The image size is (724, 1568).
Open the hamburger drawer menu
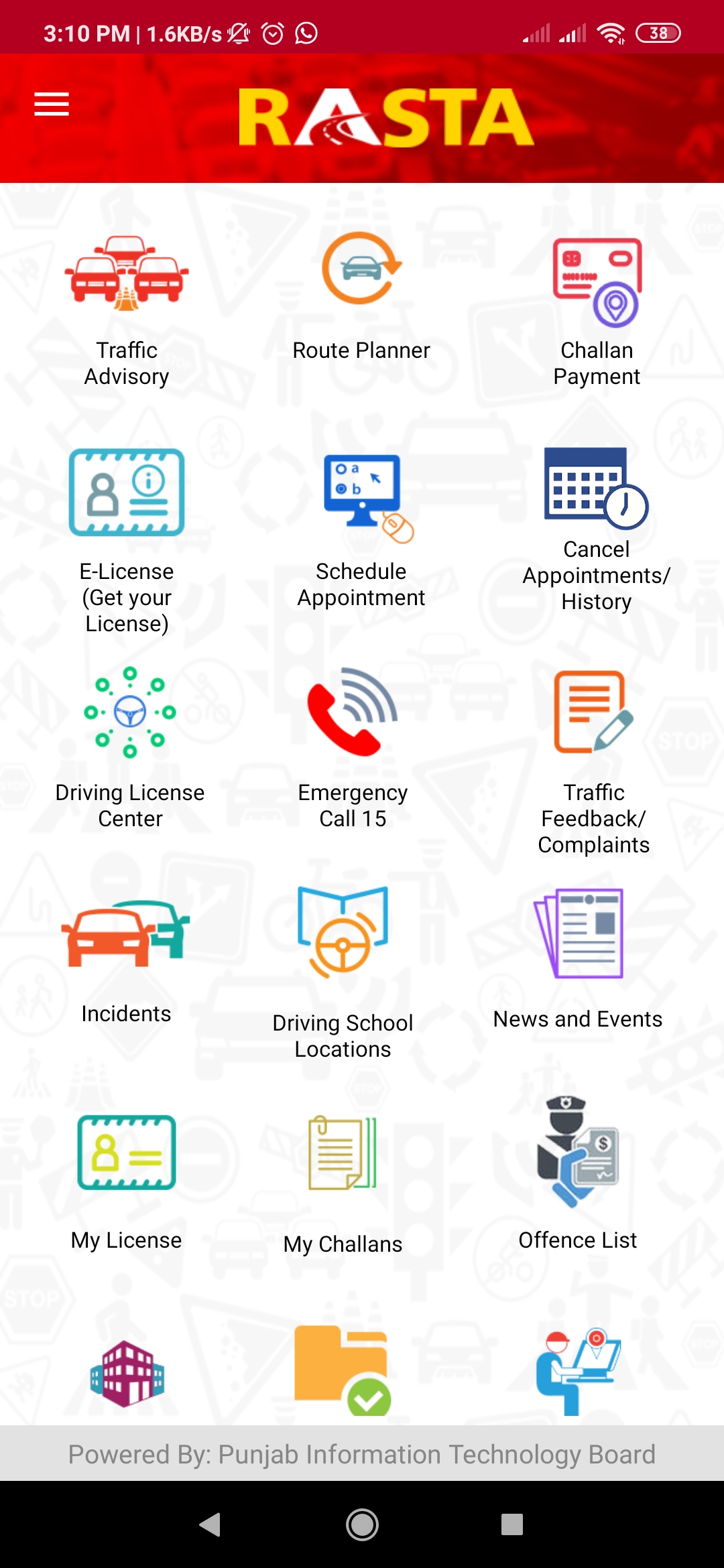pyautogui.click(x=52, y=105)
